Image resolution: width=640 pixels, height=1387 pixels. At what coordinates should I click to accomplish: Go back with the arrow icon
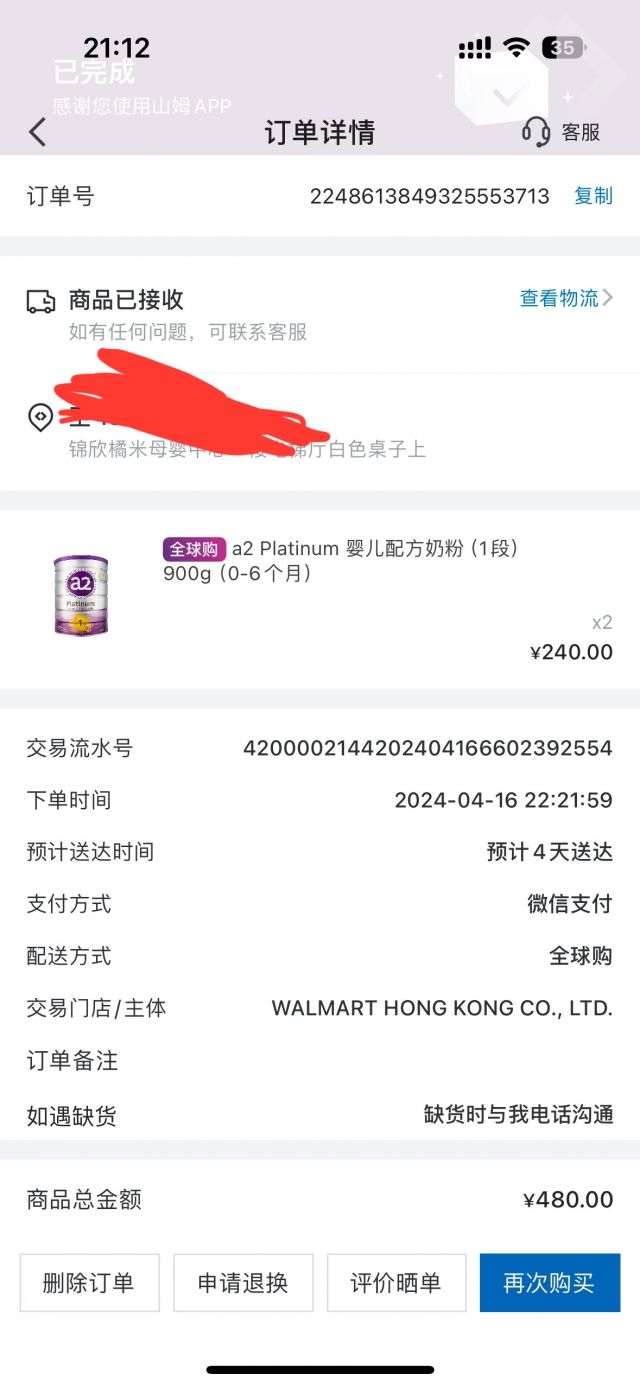pos(38,132)
